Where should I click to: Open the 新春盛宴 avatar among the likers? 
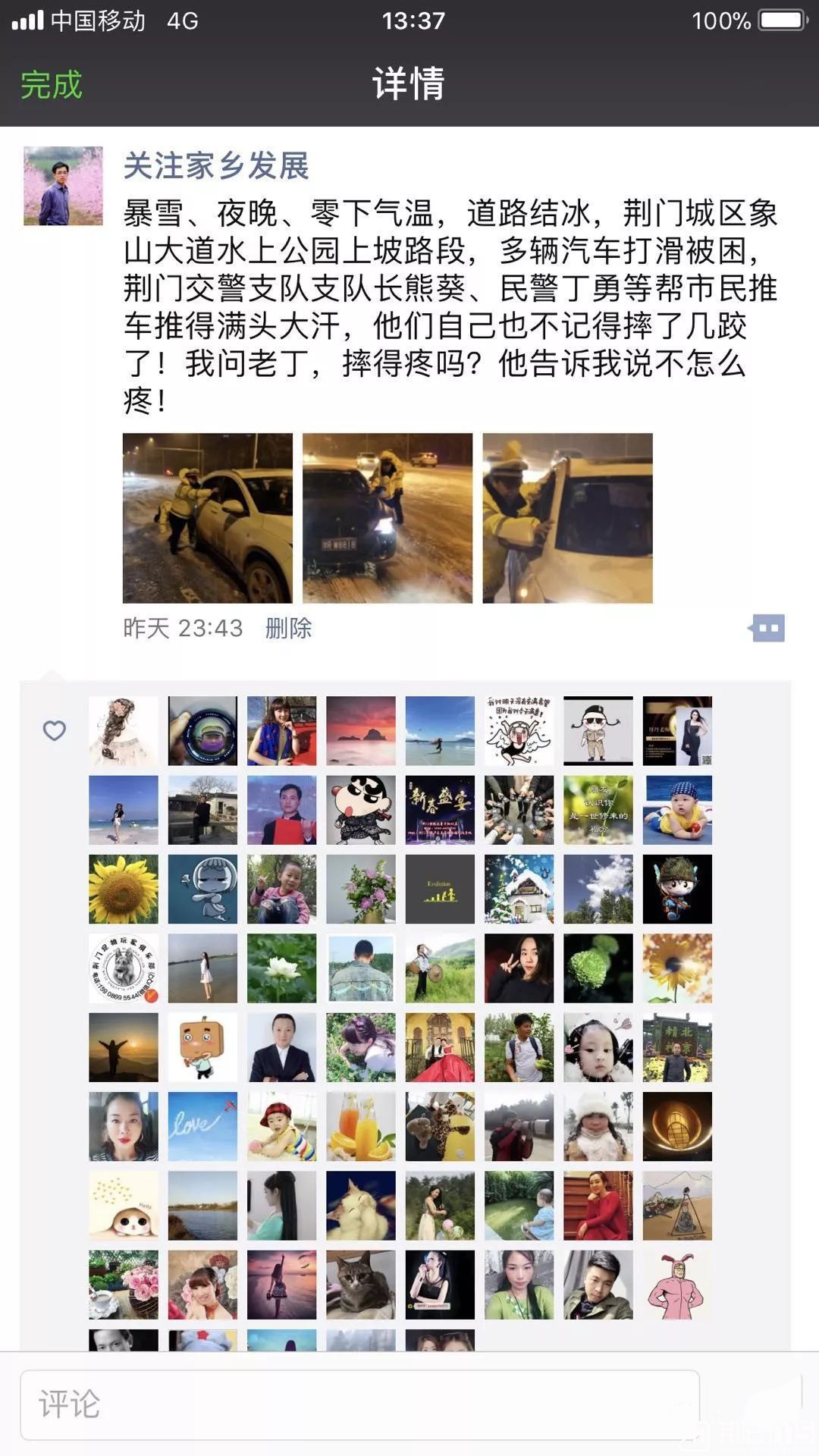tap(440, 810)
